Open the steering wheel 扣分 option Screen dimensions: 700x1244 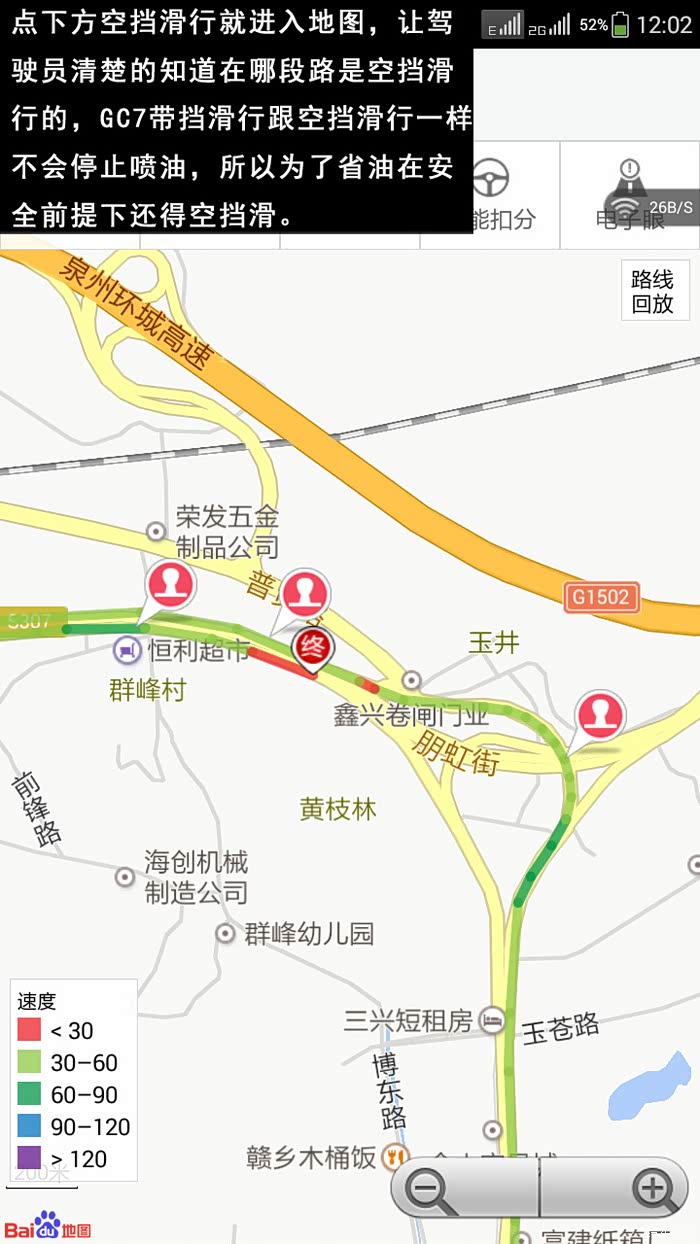[491, 195]
